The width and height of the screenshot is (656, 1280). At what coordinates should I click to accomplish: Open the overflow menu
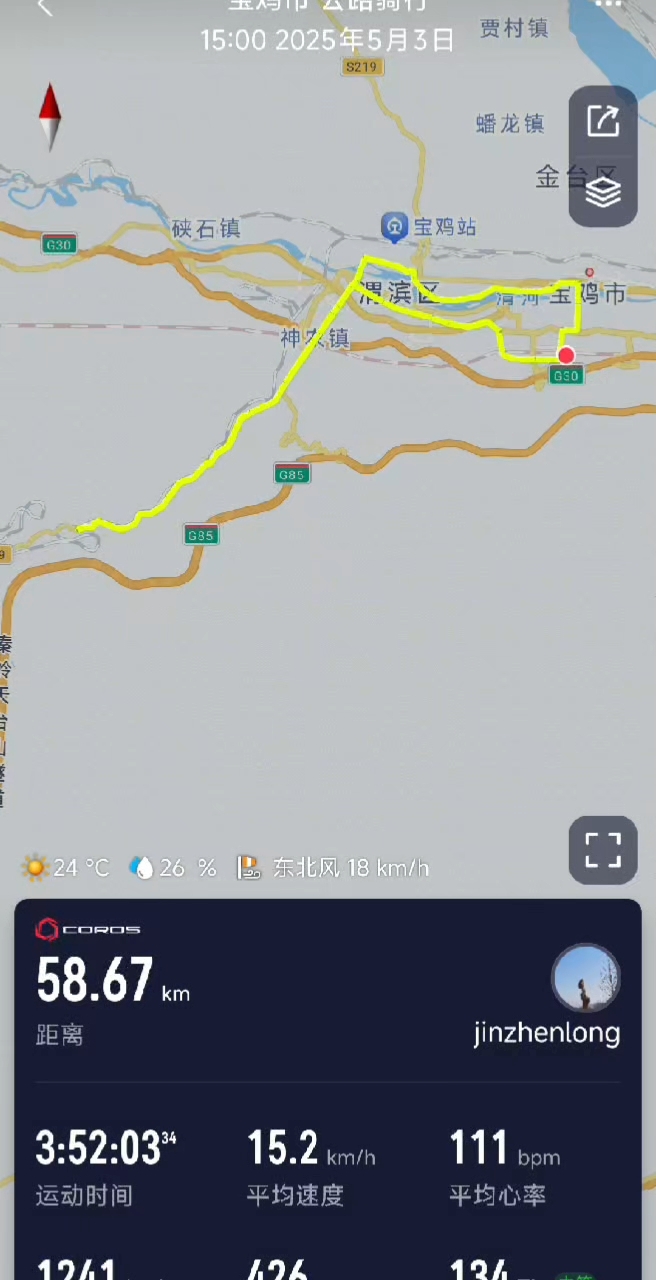click(608, 5)
